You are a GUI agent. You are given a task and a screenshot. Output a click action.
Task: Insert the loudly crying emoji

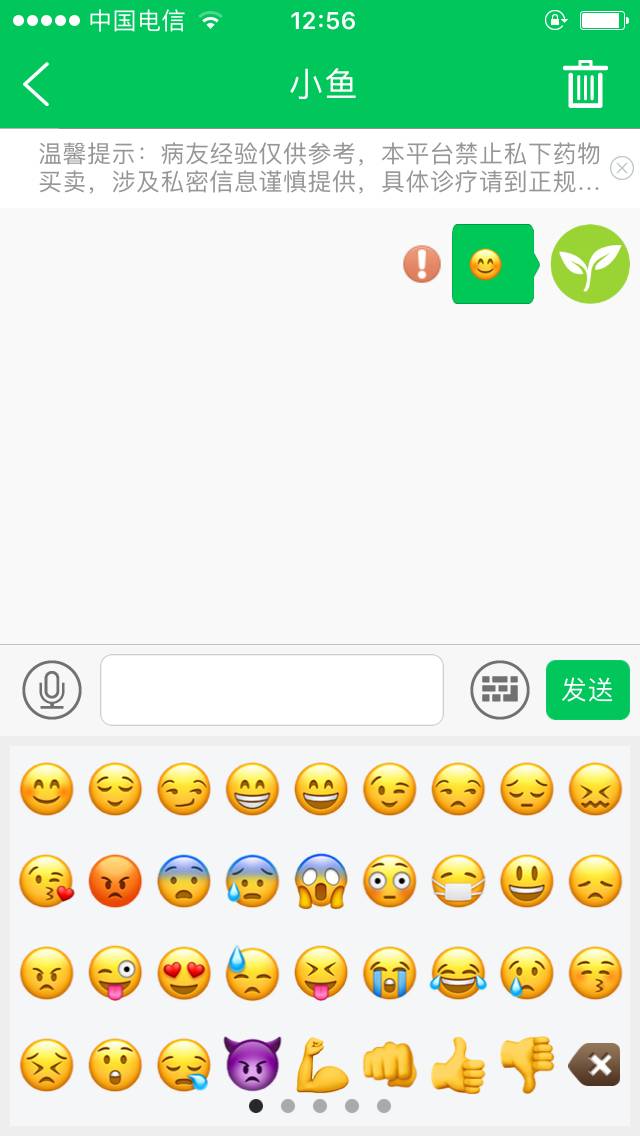[389, 973]
